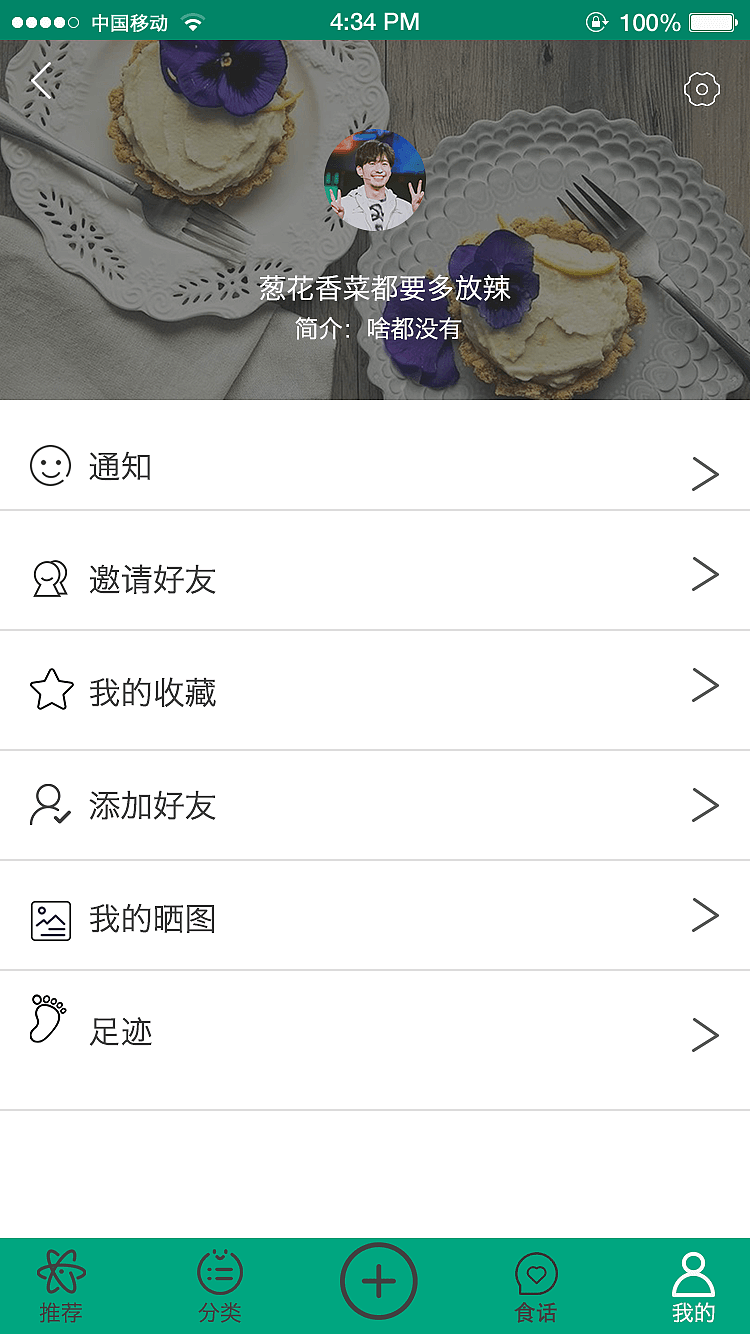Click the smiley notifications icon beside 通知
The width and height of the screenshot is (750, 1334).
tap(52, 466)
